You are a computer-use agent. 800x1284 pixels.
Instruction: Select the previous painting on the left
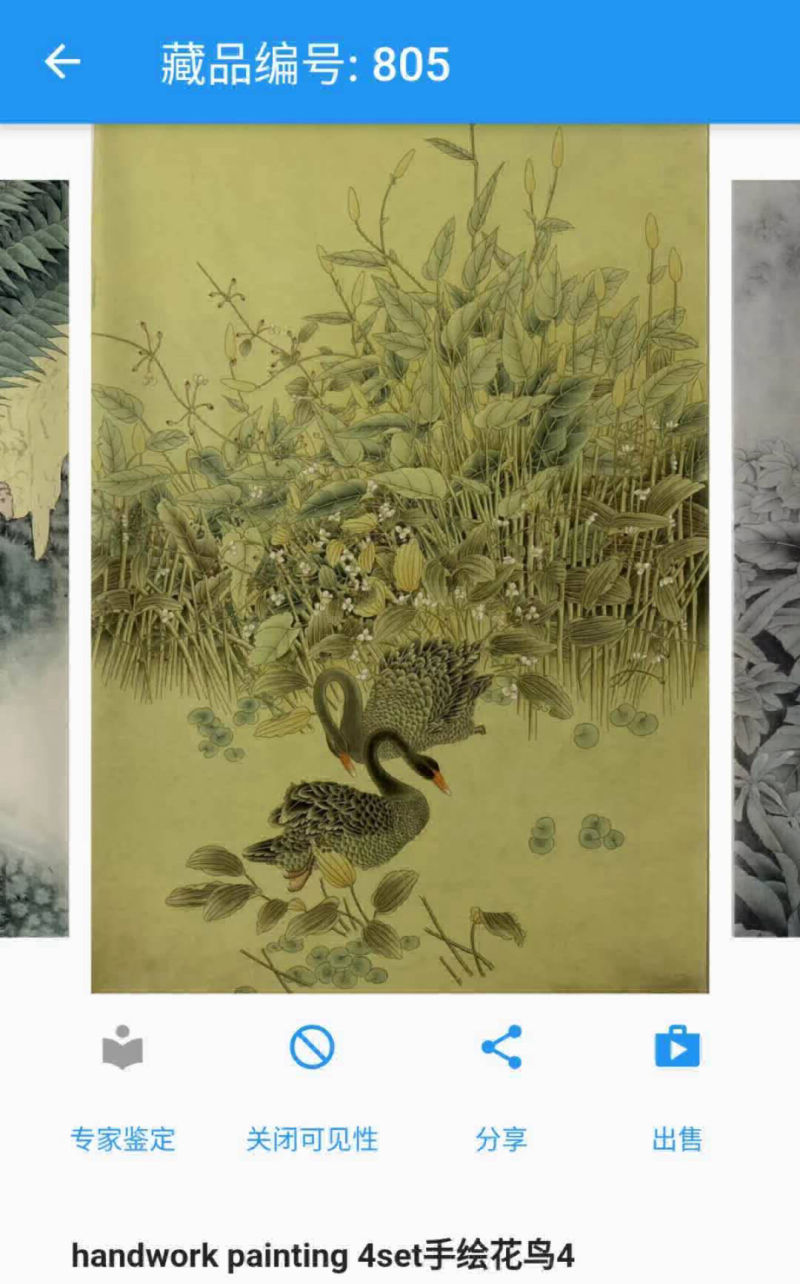click(34, 558)
